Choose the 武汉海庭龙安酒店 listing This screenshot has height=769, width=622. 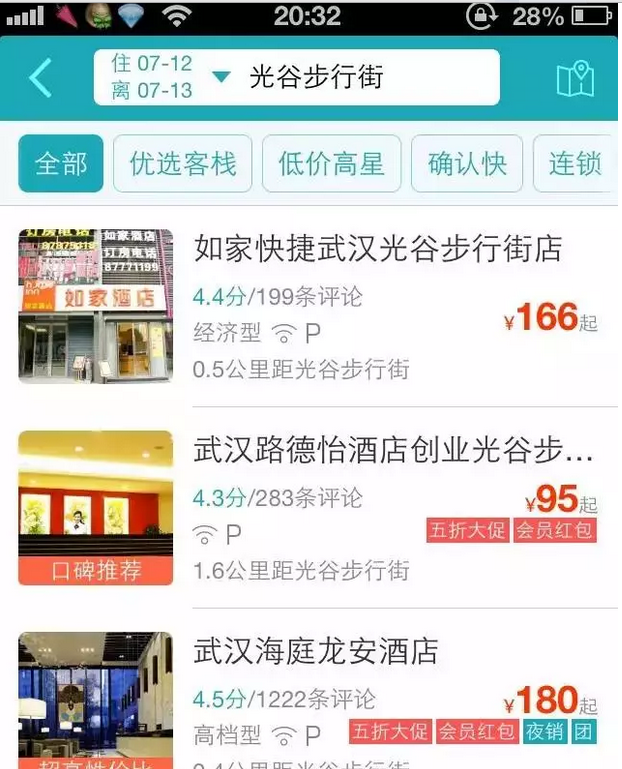click(x=316, y=652)
